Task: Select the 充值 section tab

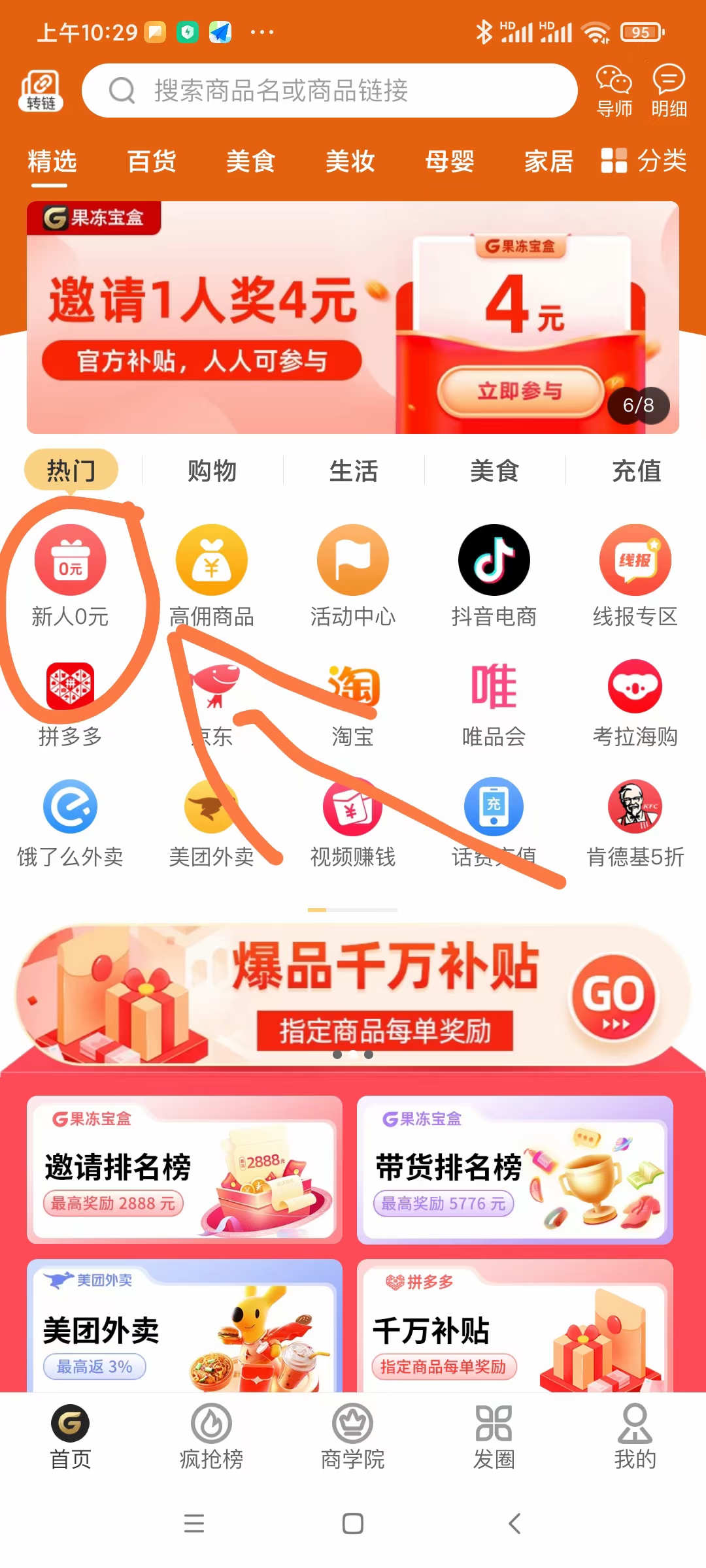Action: tap(636, 470)
